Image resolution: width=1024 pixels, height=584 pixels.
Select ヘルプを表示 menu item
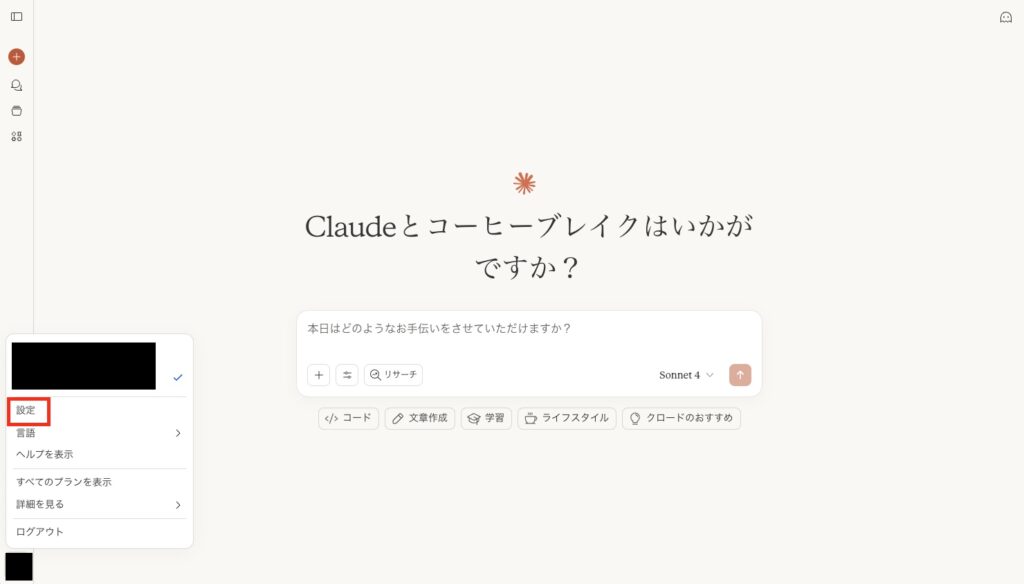(x=45, y=454)
